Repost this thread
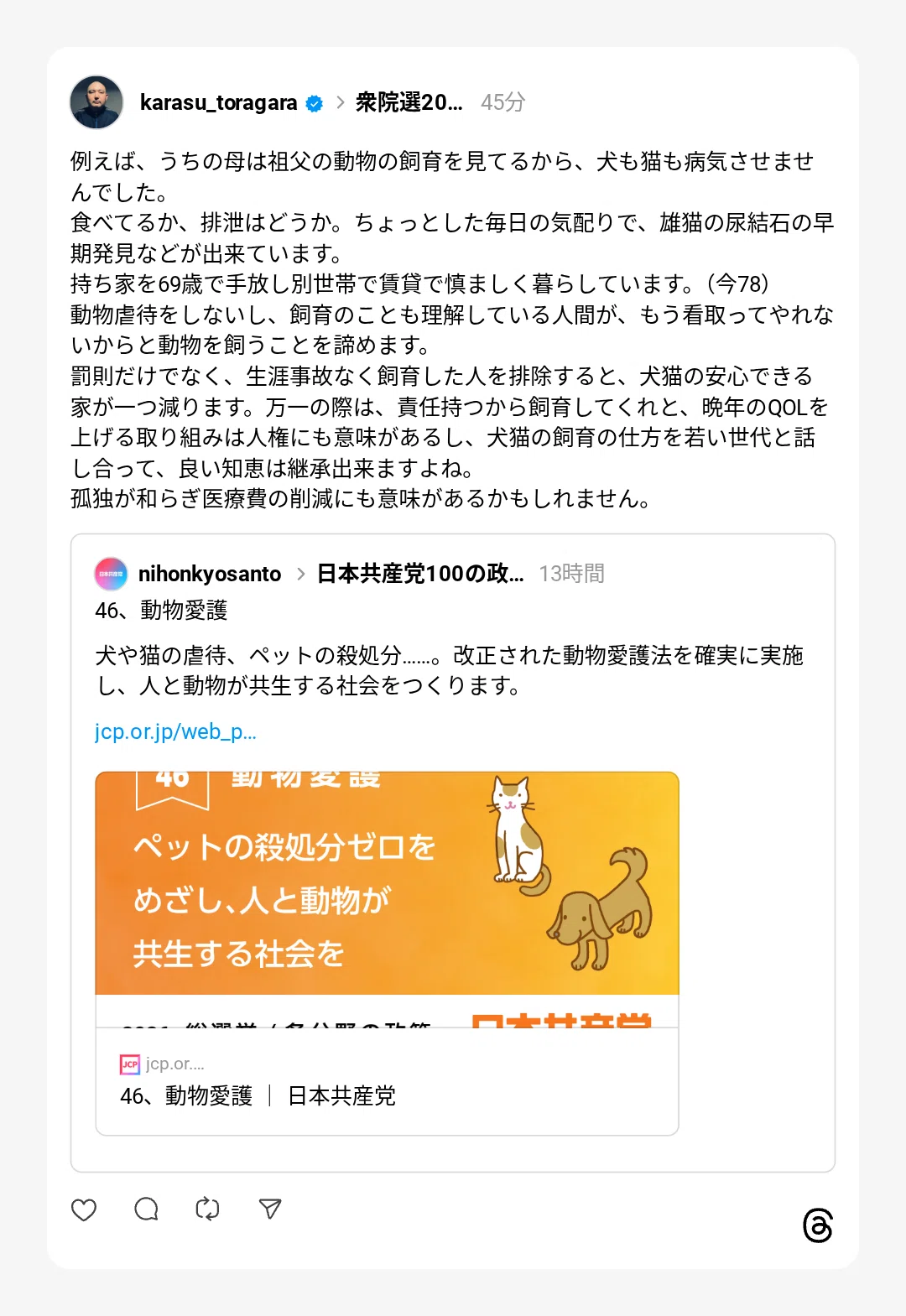The image size is (906, 1316). pos(207,1209)
